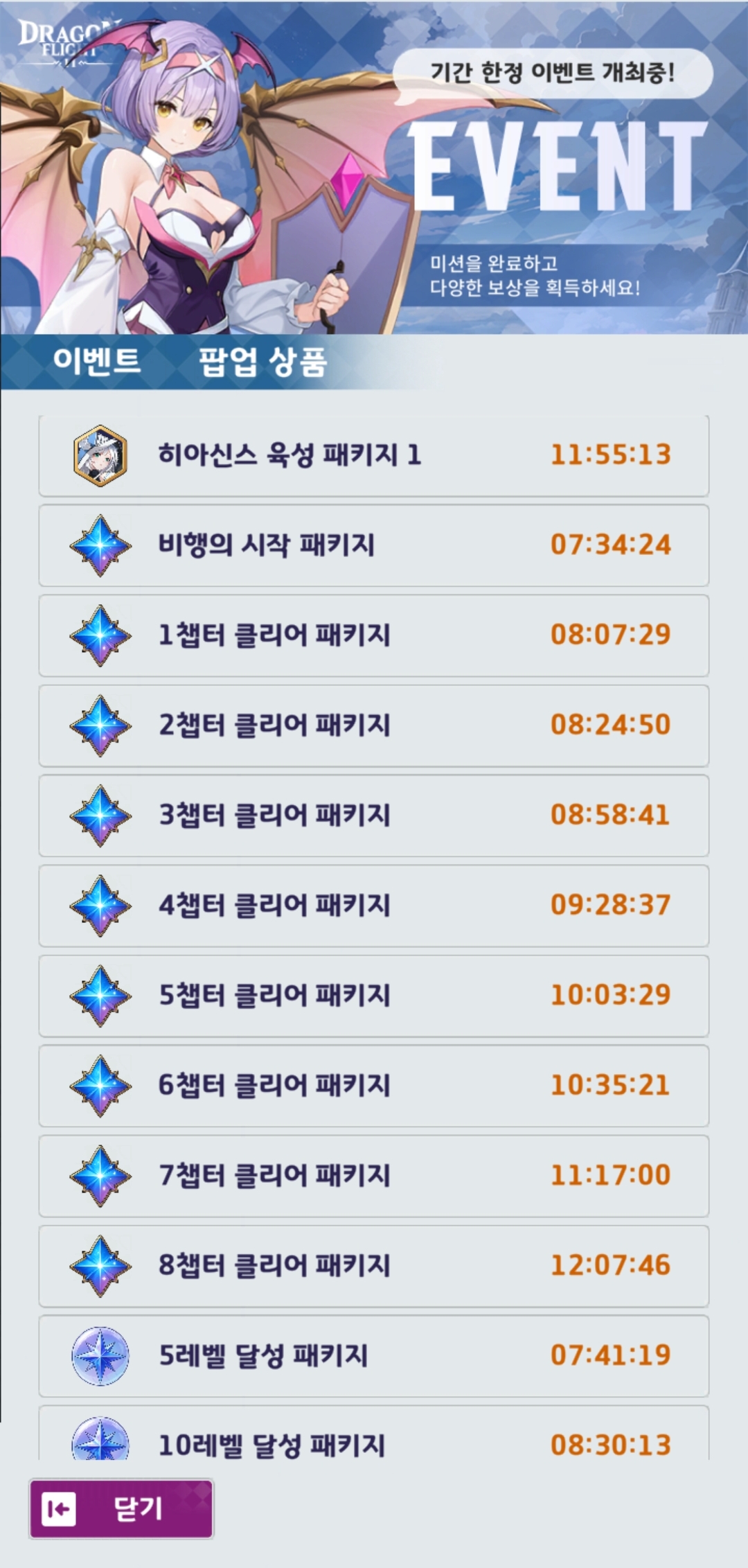
Task: Open 3챕터 클리어 패키지
Action: 373,816
